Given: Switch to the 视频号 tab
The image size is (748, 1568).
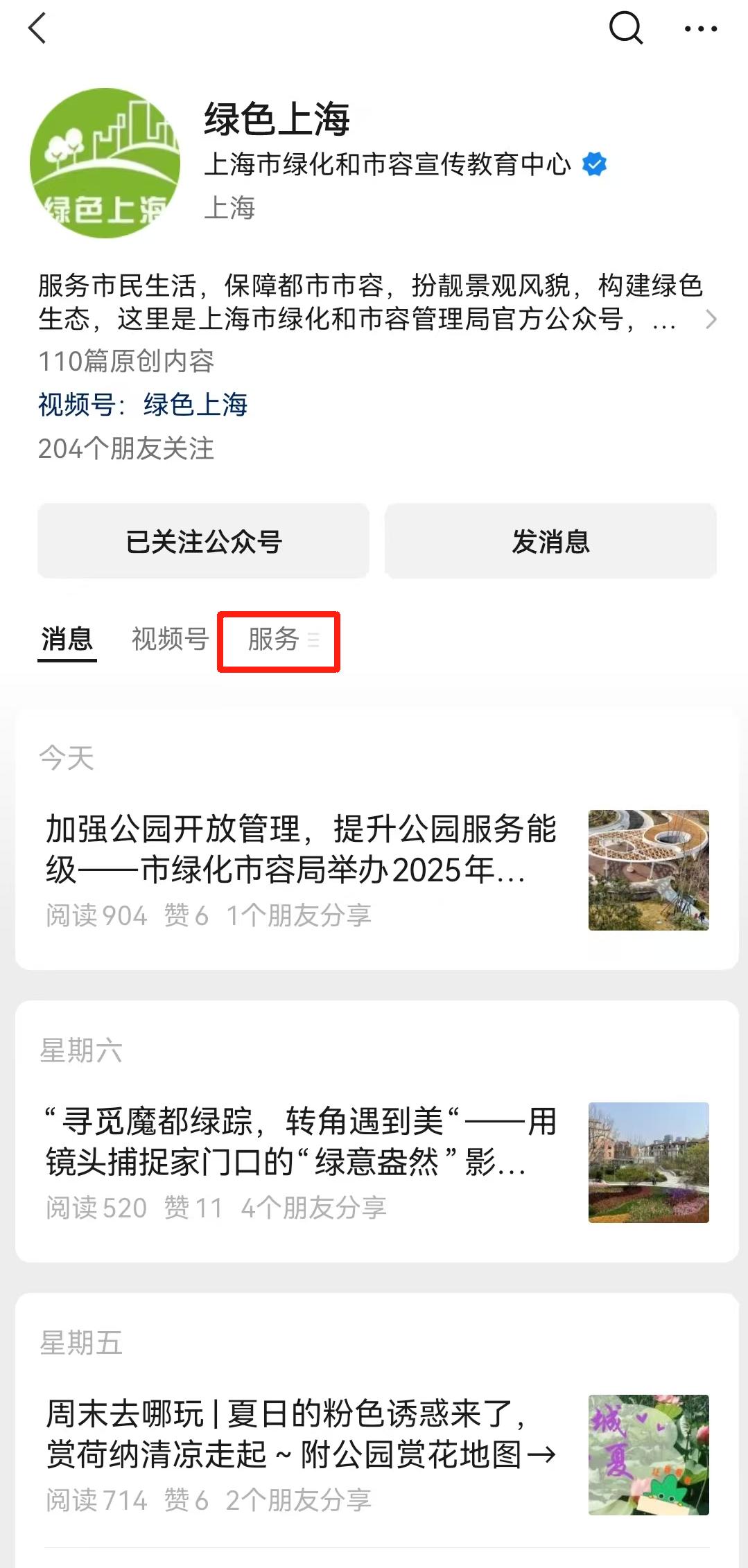Looking at the screenshot, I should (170, 639).
